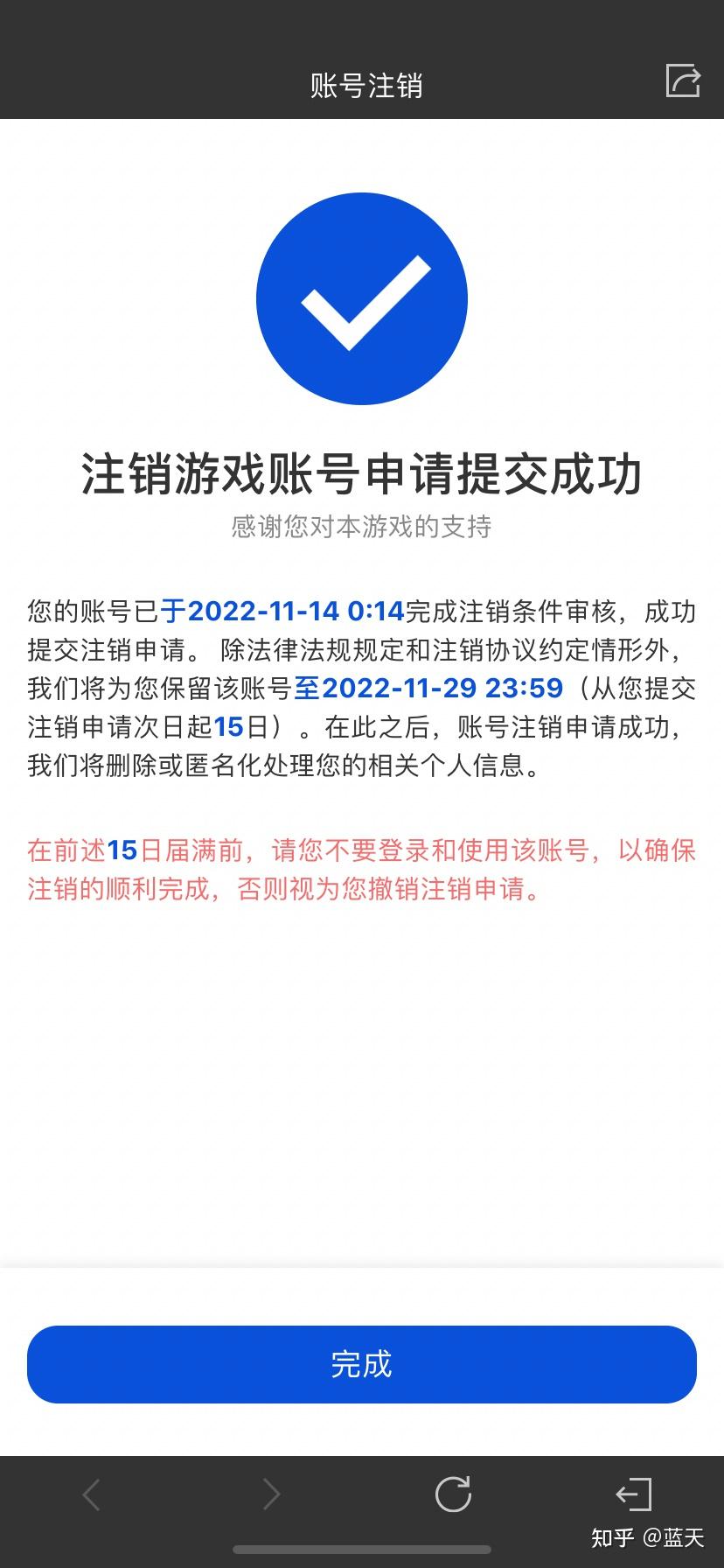
Task: Tap the blue 15 in the red warning text
Action: pos(121,849)
